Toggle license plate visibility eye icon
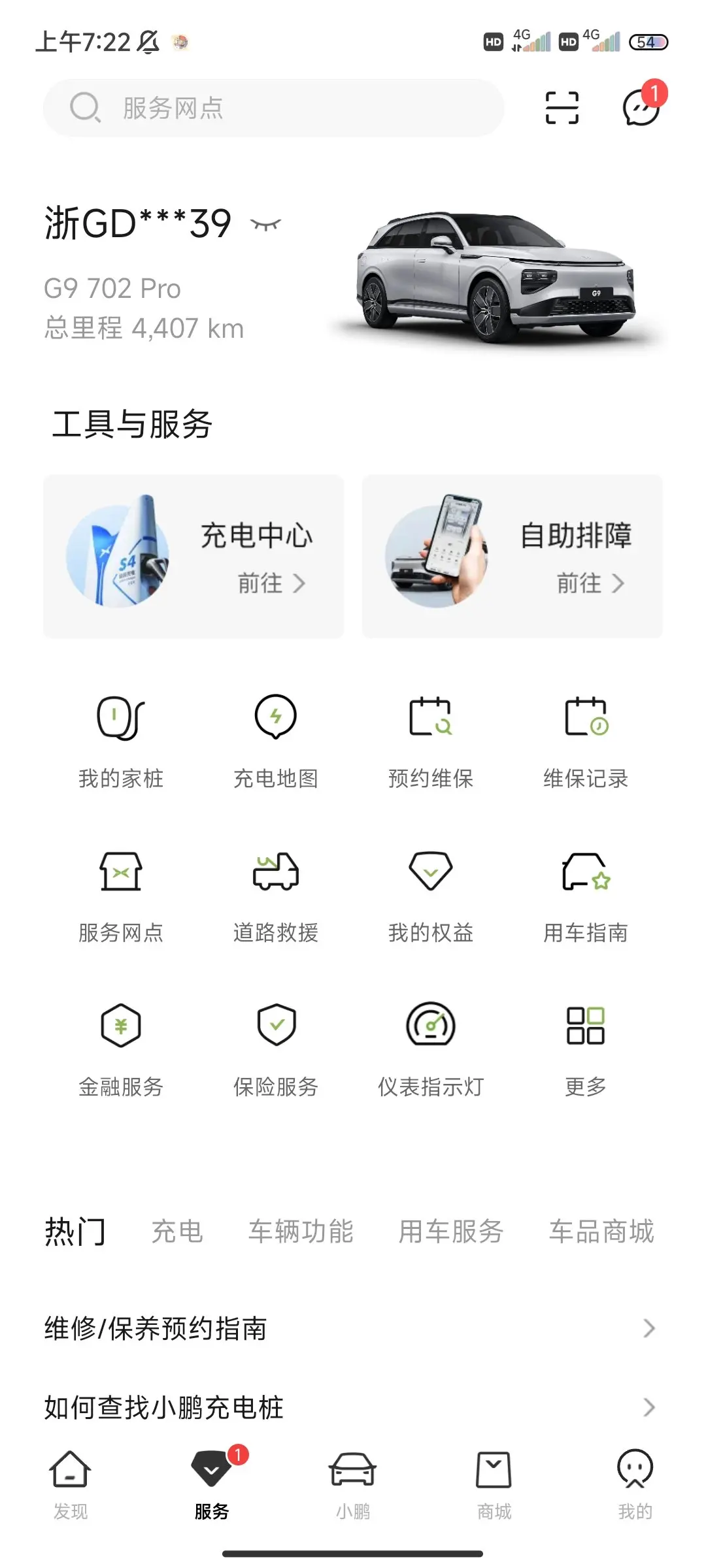706x1568 pixels. point(265,225)
